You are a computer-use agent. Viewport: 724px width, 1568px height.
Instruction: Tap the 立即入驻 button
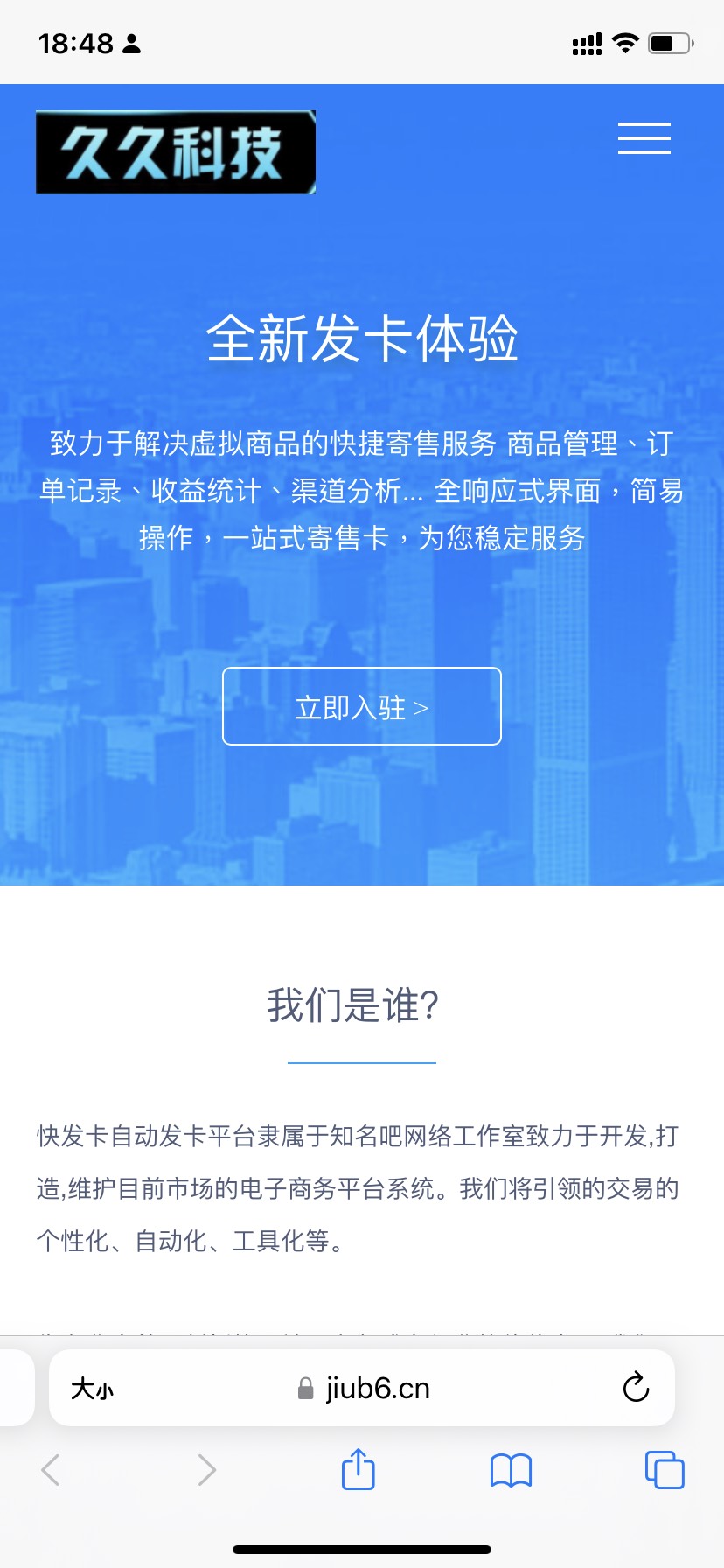[361, 705]
